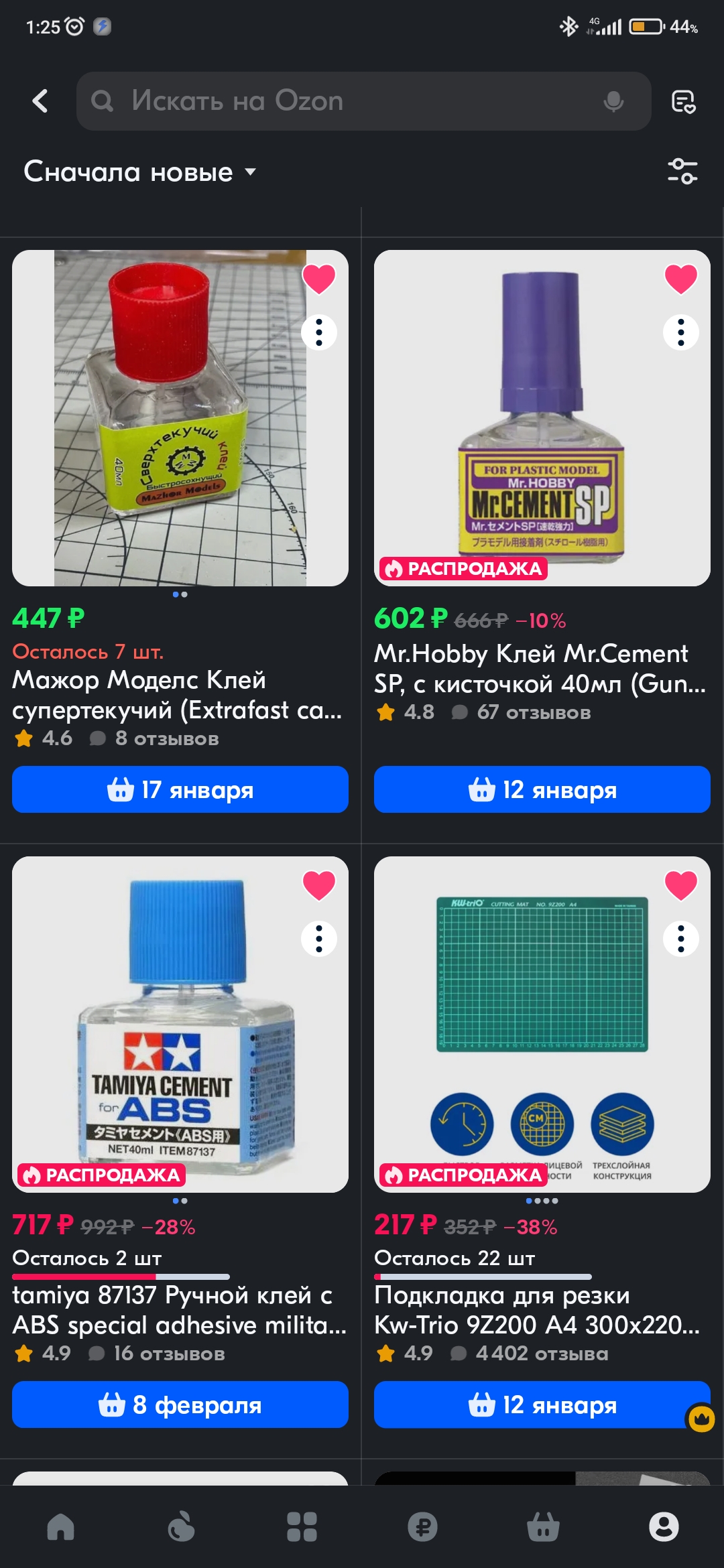724x1568 pixels.
Task: Open the Tamiya Cement for ABS product
Action: [180, 1024]
